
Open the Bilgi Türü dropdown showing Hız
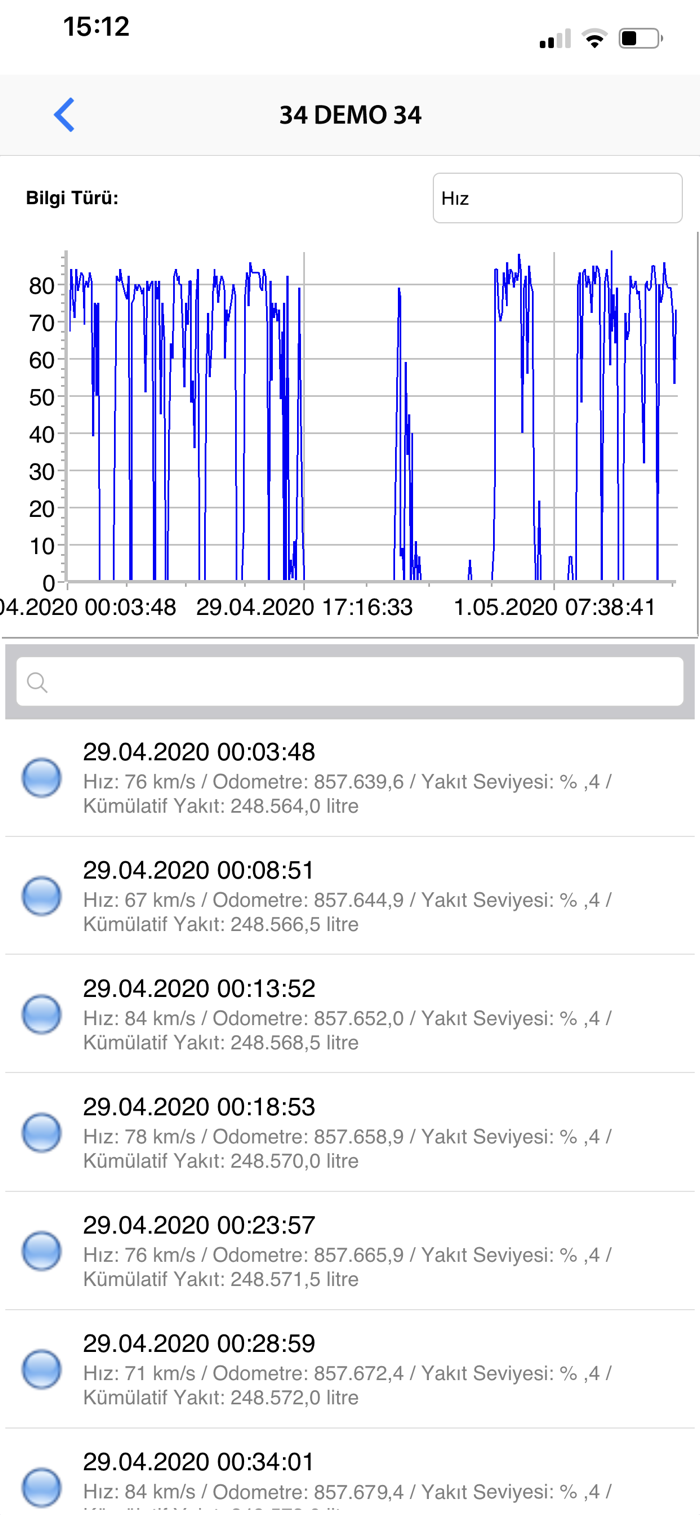[x=557, y=198]
